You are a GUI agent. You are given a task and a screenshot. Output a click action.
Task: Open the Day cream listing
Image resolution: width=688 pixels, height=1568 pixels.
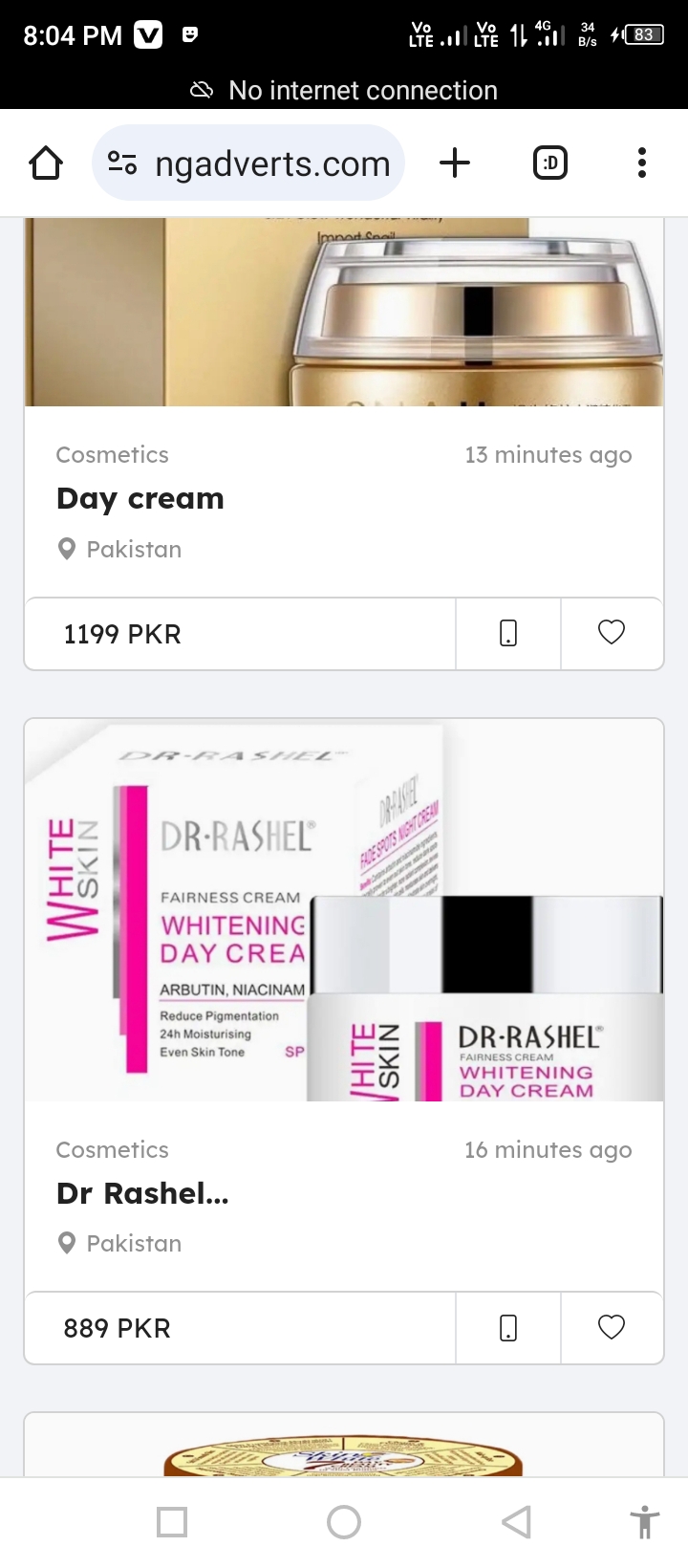[140, 498]
